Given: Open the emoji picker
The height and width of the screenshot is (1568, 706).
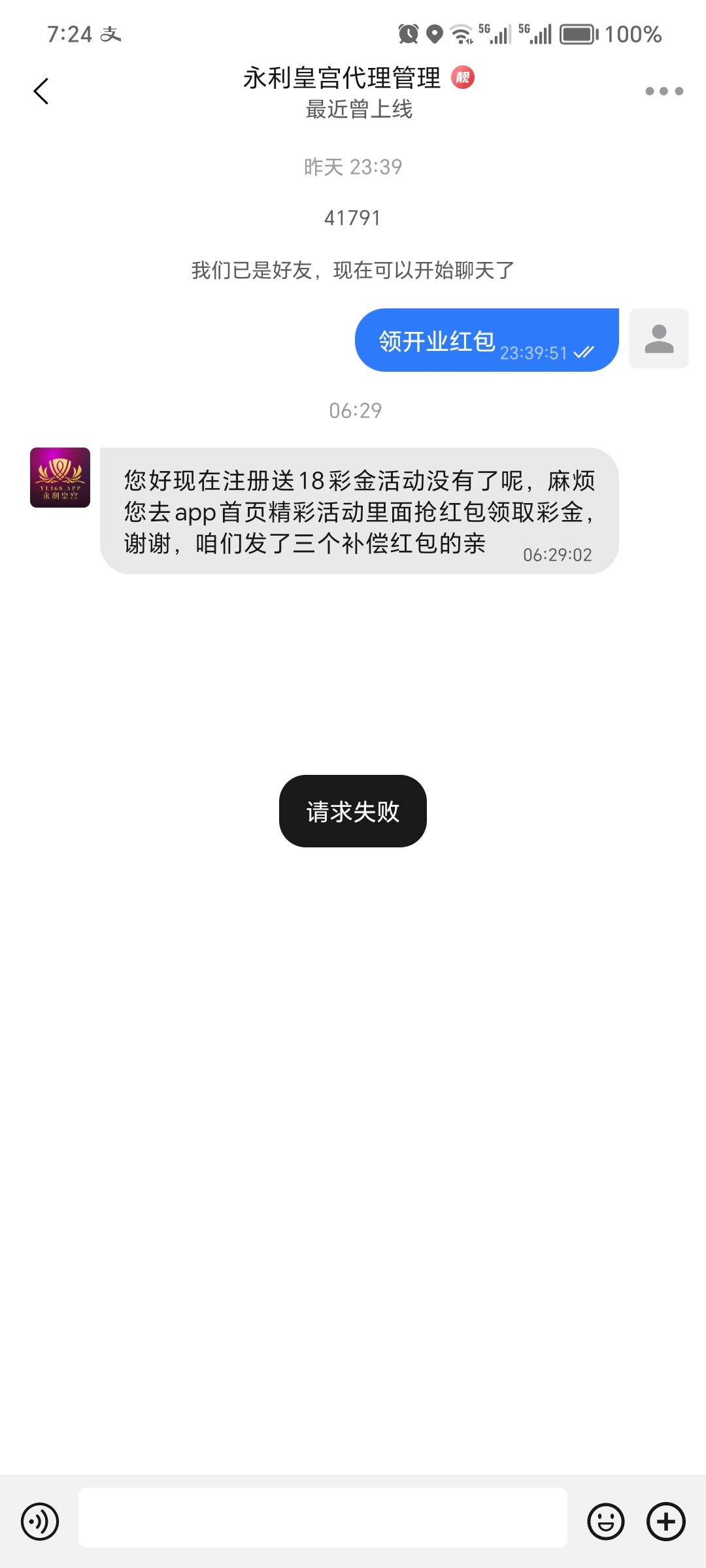Looking at the screenshot, I should pos(606,1521).
